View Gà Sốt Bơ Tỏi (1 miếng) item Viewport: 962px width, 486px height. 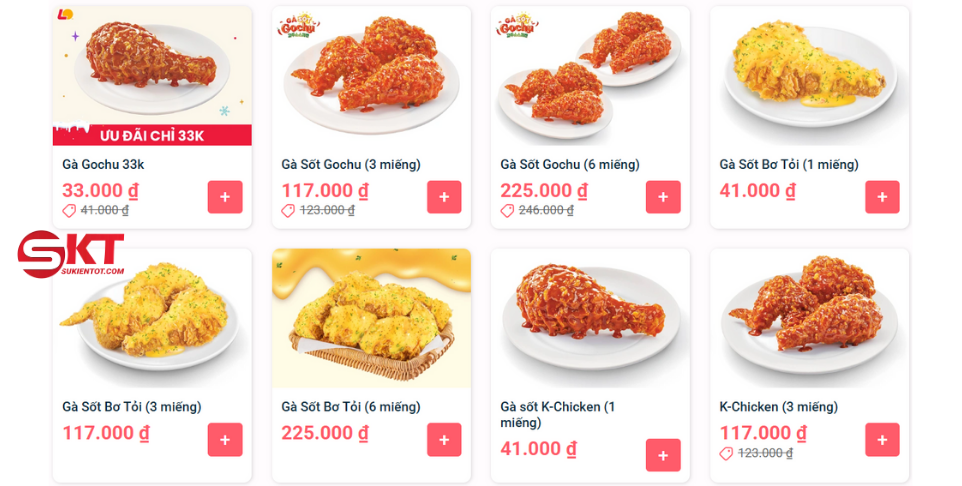809,75
